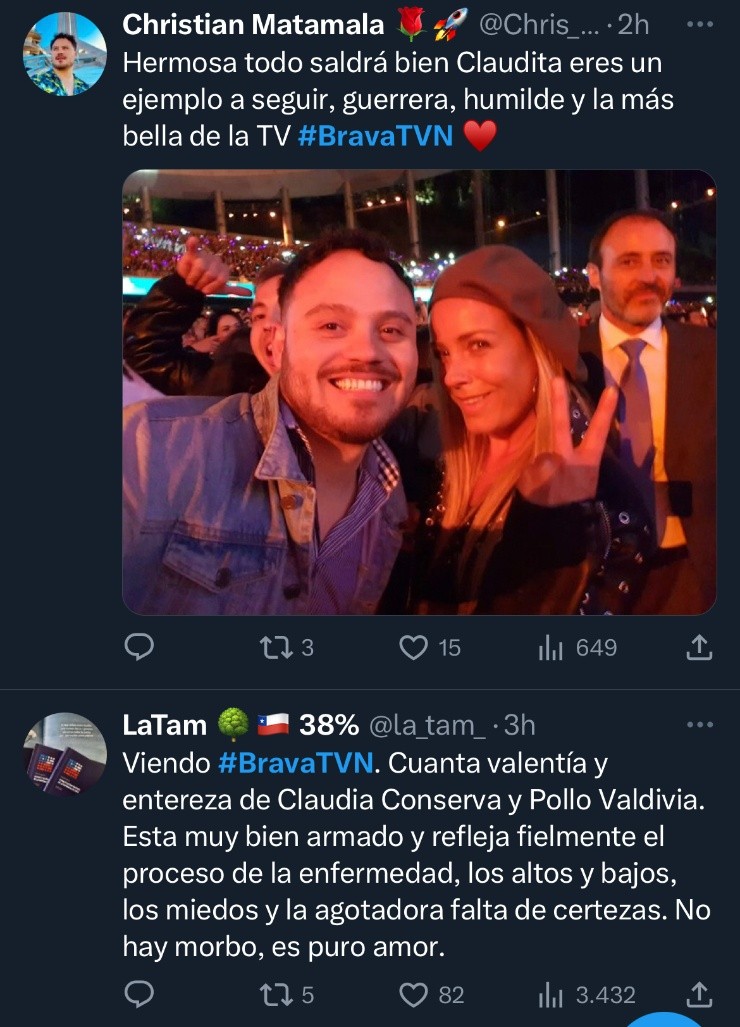The width and height of the screenshot is (740, 1027).
Task: Share LaTam's tweet
Action: (x=700, y=994)
